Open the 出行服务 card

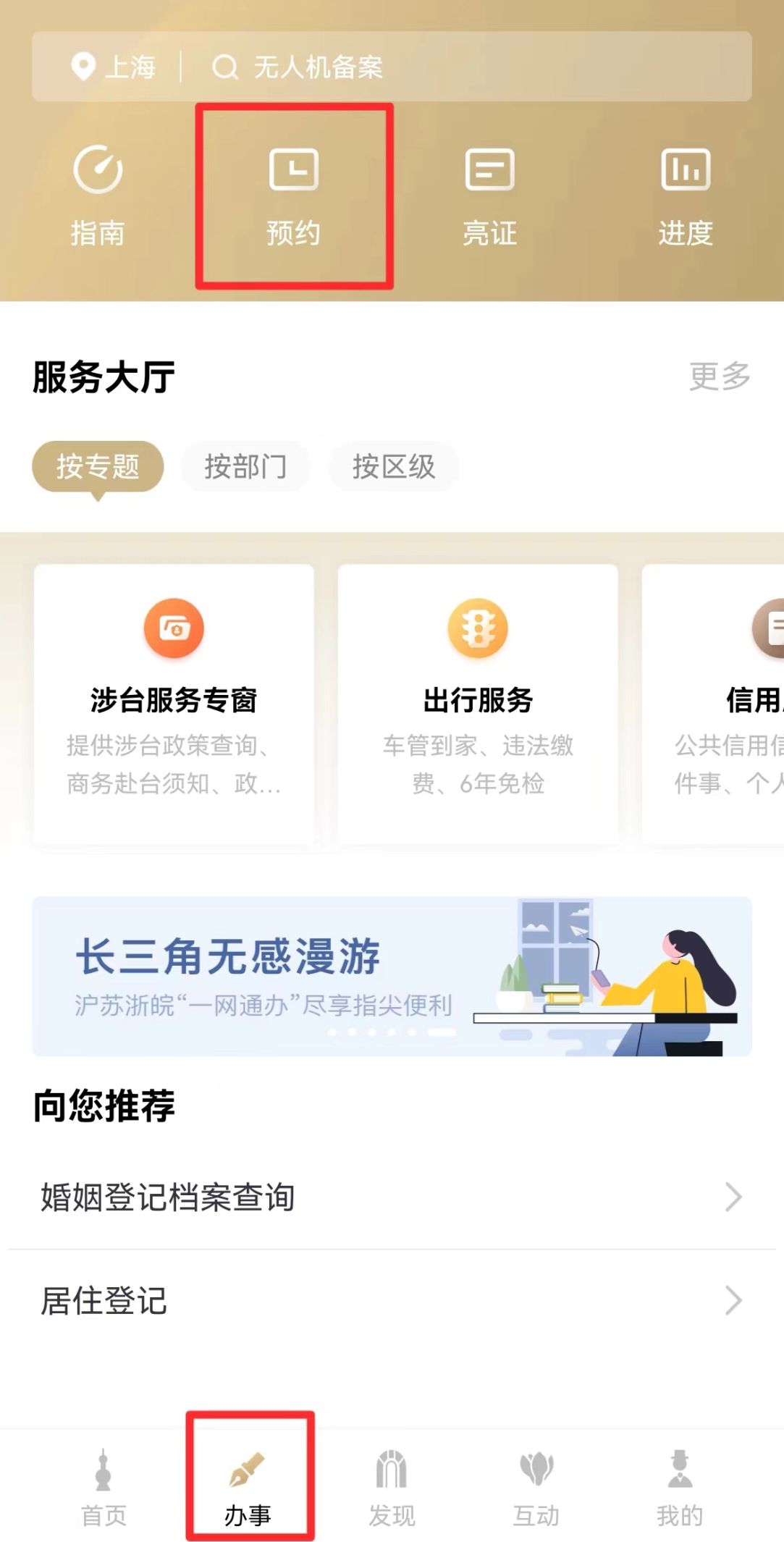tap(478, 704)
